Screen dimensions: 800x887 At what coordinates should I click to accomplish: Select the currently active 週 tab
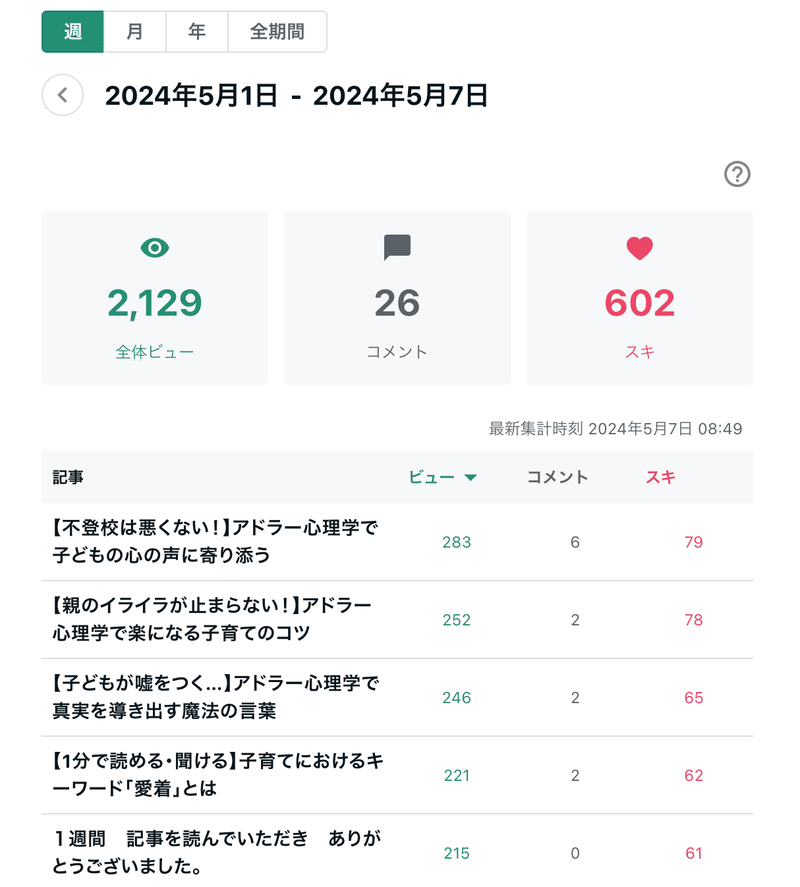coord(71,31)
